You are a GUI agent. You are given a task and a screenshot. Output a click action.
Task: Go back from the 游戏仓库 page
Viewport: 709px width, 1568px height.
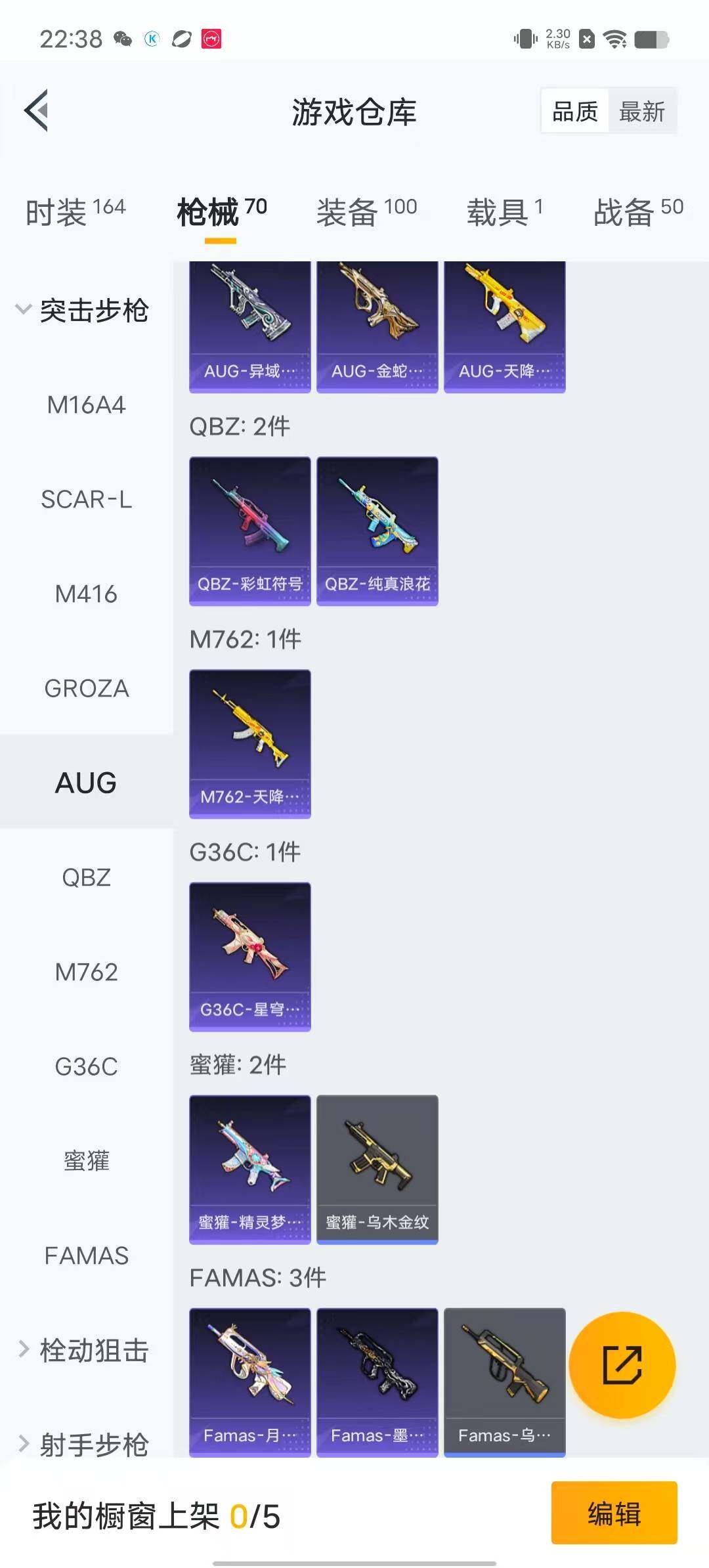pyautogui.click(x=37, y=110)
